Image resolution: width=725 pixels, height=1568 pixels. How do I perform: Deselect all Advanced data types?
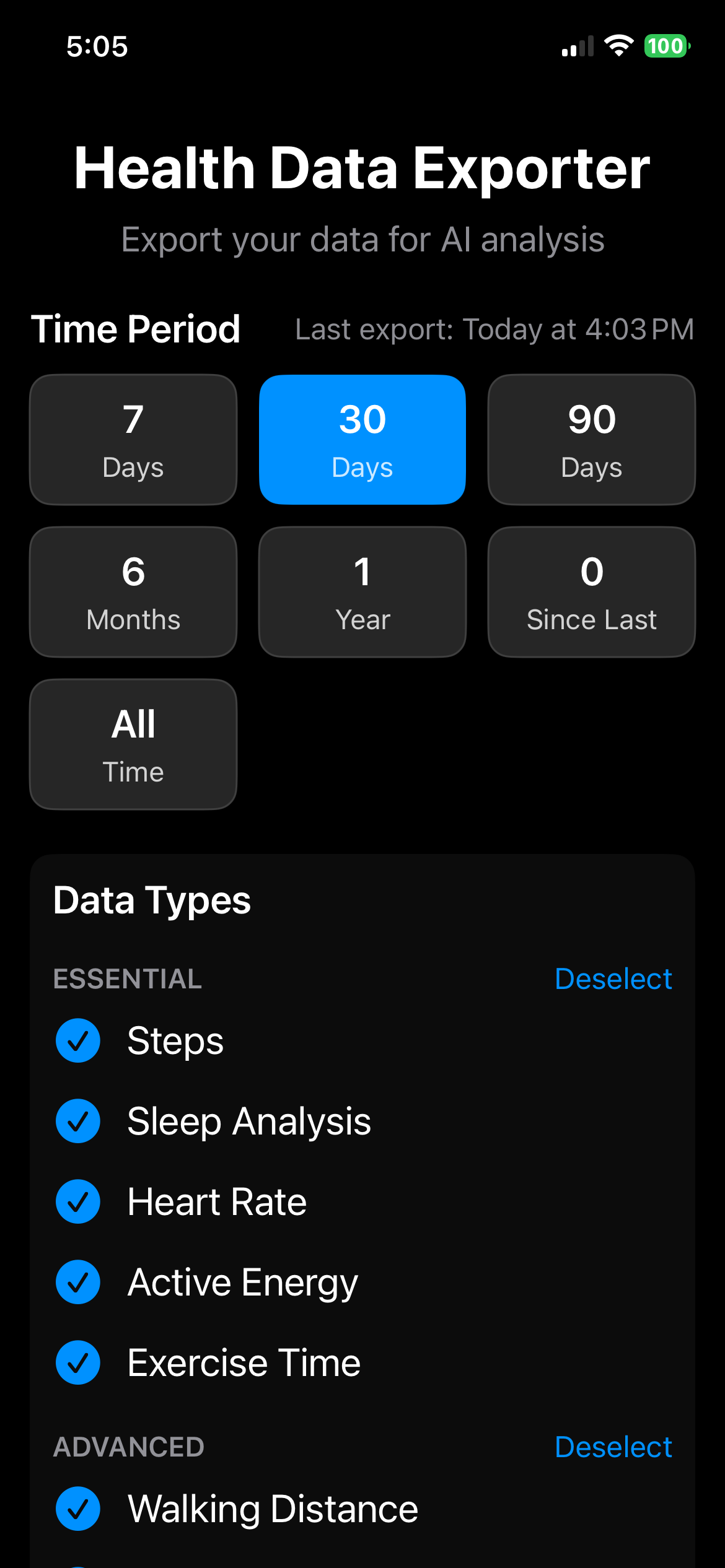[613, 1447]
